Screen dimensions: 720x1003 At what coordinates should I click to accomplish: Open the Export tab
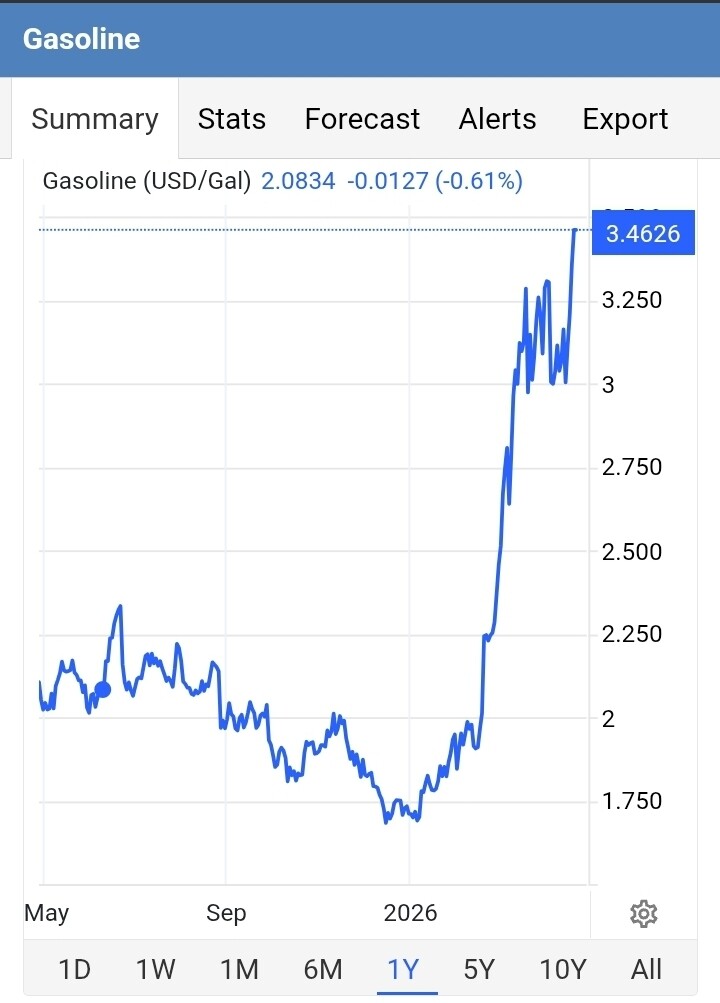click(625, 119)
